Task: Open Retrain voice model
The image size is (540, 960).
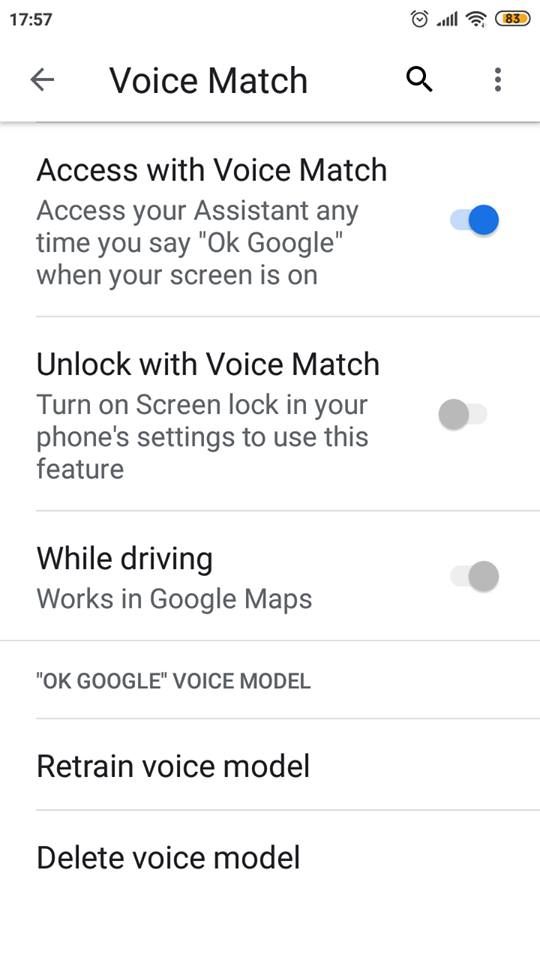Action: pyautogui.click(x=270, y=765)
